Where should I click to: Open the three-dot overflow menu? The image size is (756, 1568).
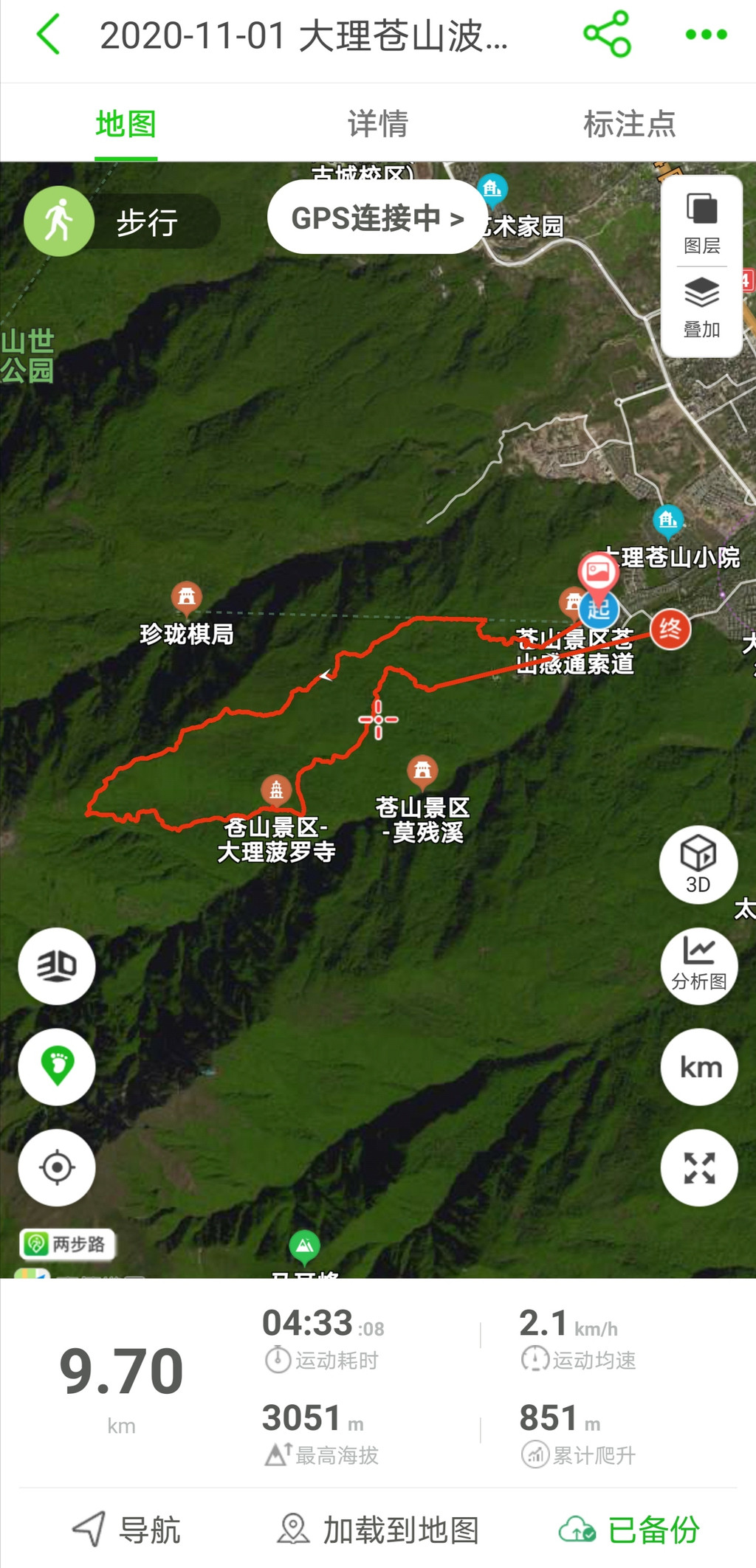[706, 35]
